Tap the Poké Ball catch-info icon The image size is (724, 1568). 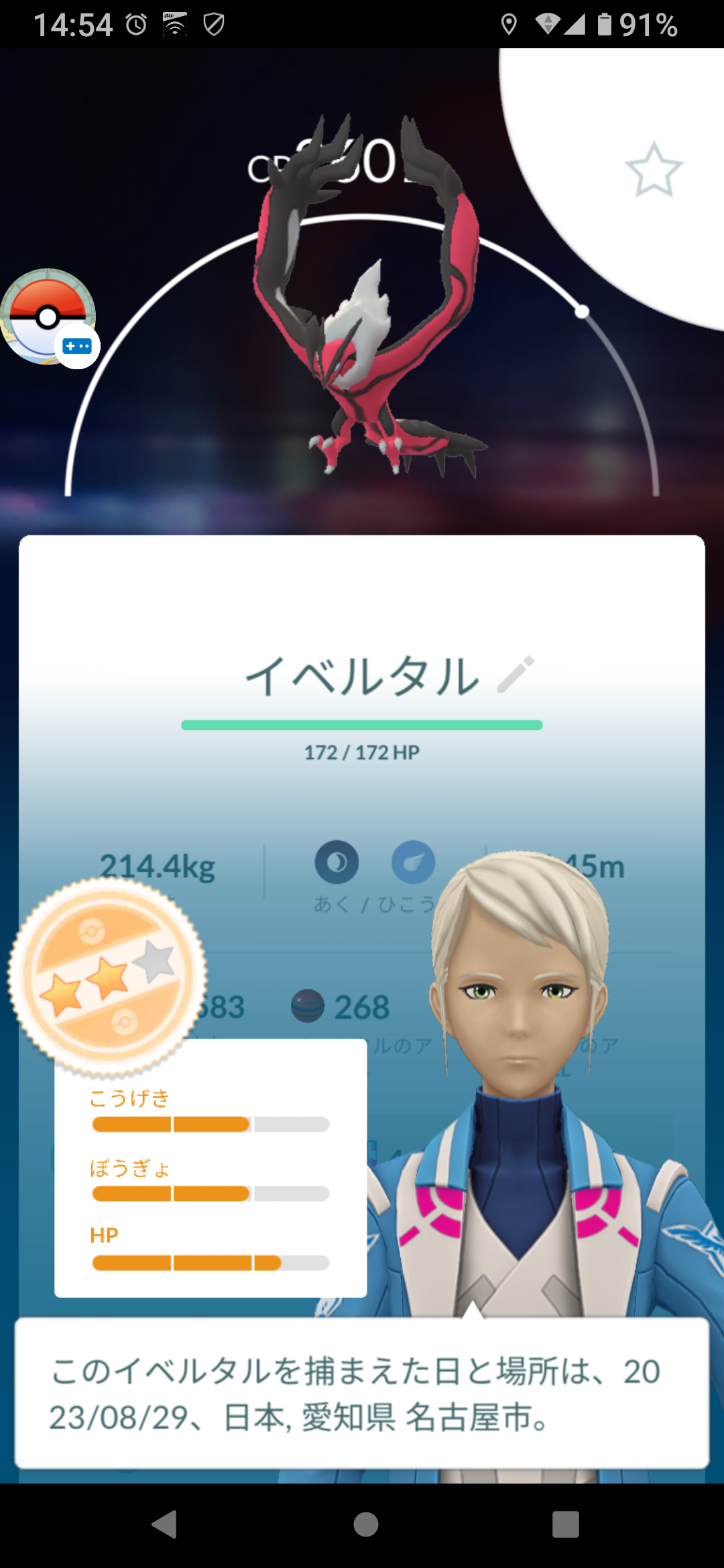click(x=48, y=318)
